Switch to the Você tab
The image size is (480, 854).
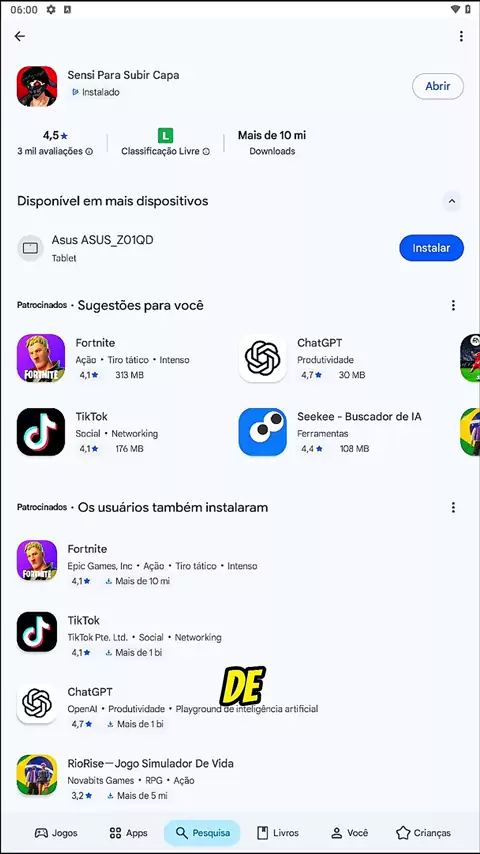point(350,833)
